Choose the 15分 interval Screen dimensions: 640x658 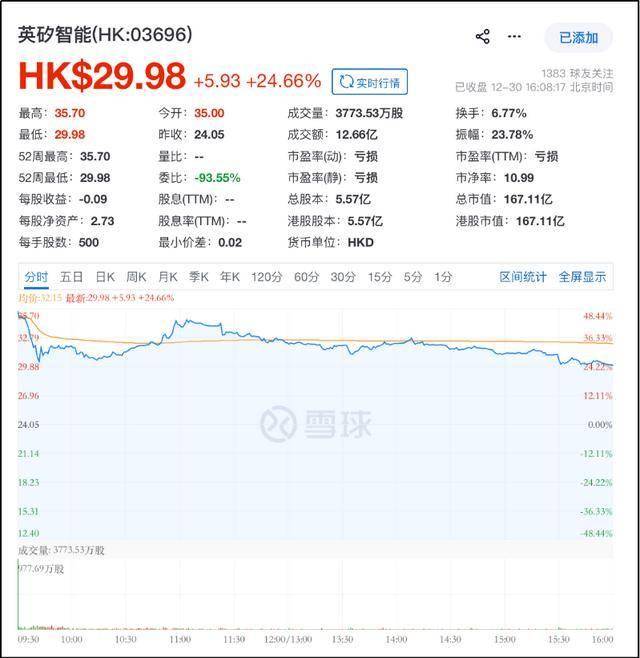379,277
